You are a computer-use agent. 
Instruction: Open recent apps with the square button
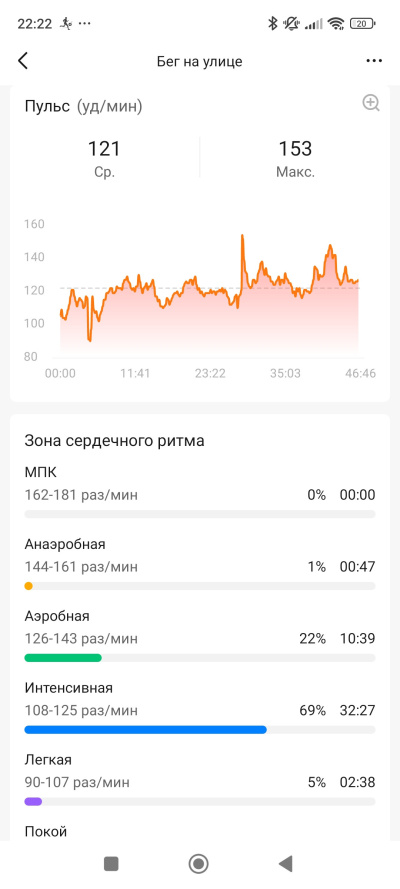click(111, 863)
